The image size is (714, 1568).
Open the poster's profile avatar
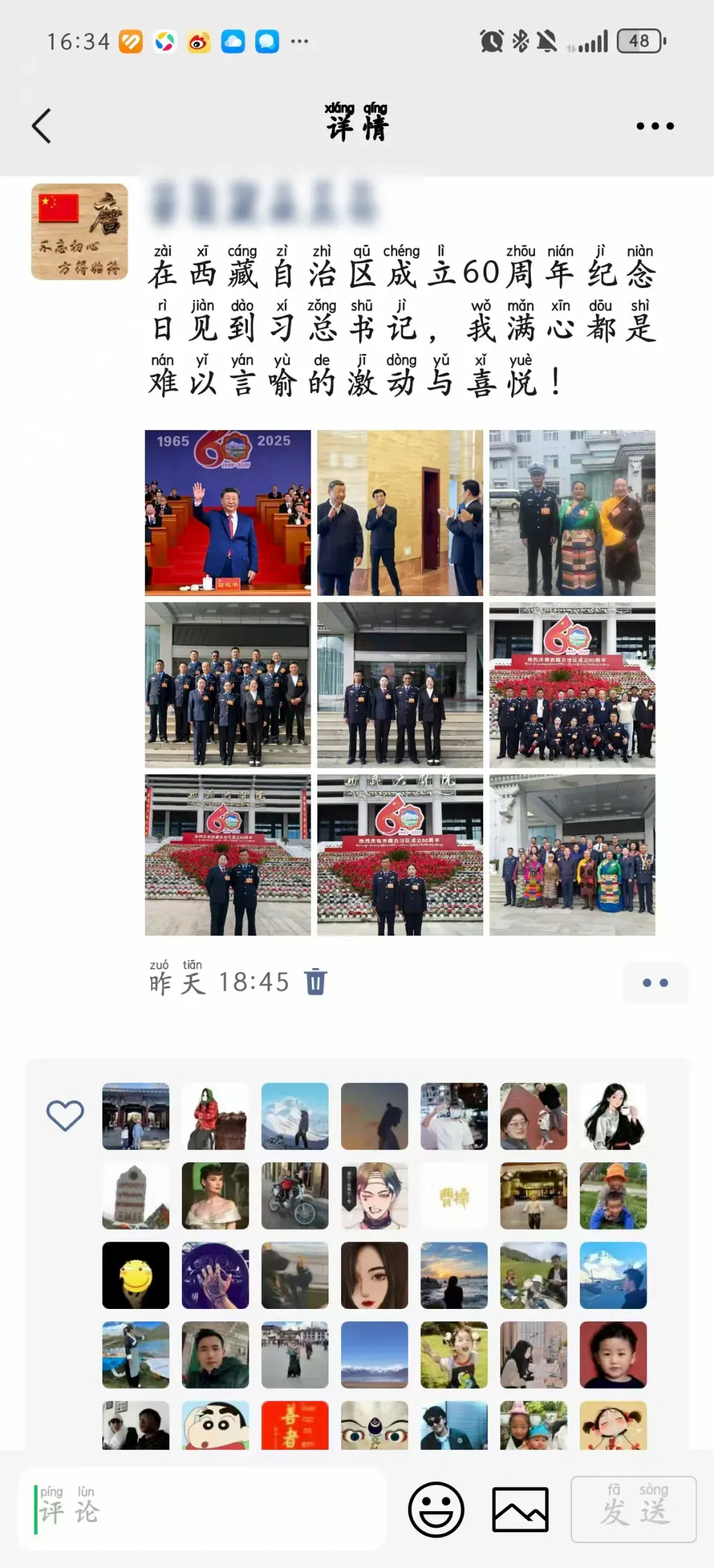coord(79,232)
